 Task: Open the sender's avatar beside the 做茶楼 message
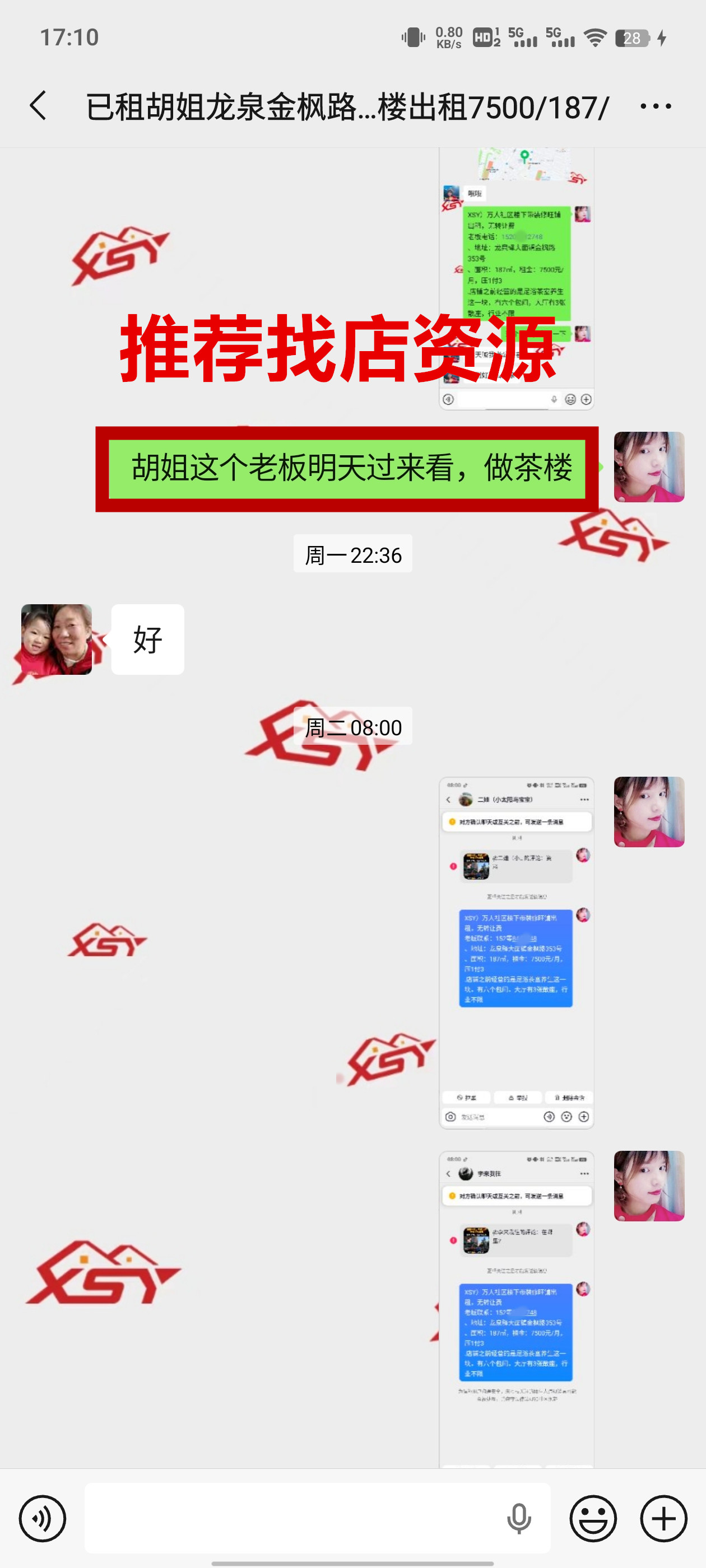click(649, 467)
